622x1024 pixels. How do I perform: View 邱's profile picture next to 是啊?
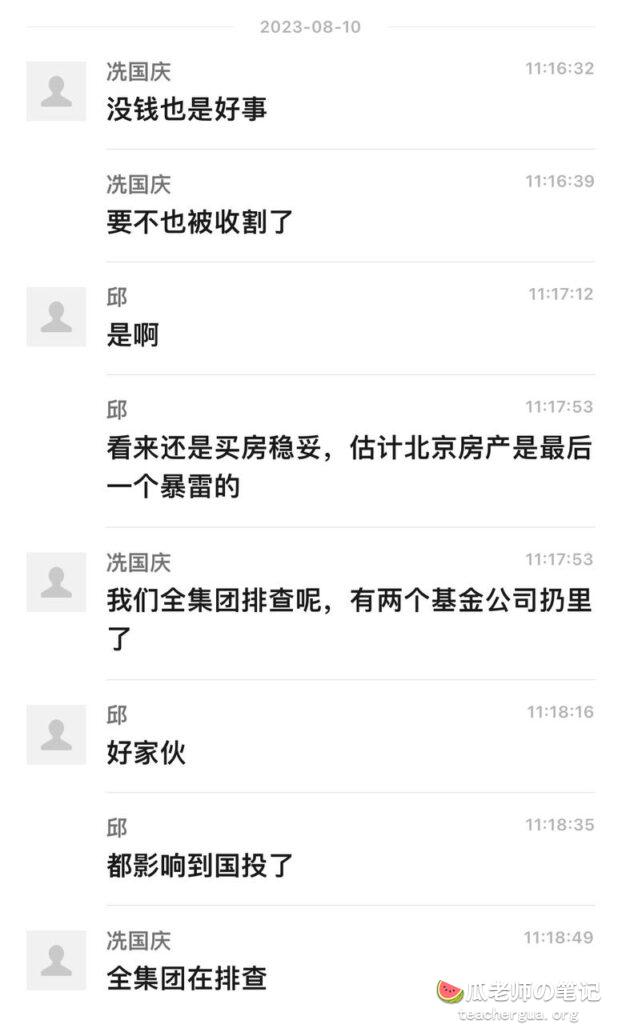tap(56, 317)
